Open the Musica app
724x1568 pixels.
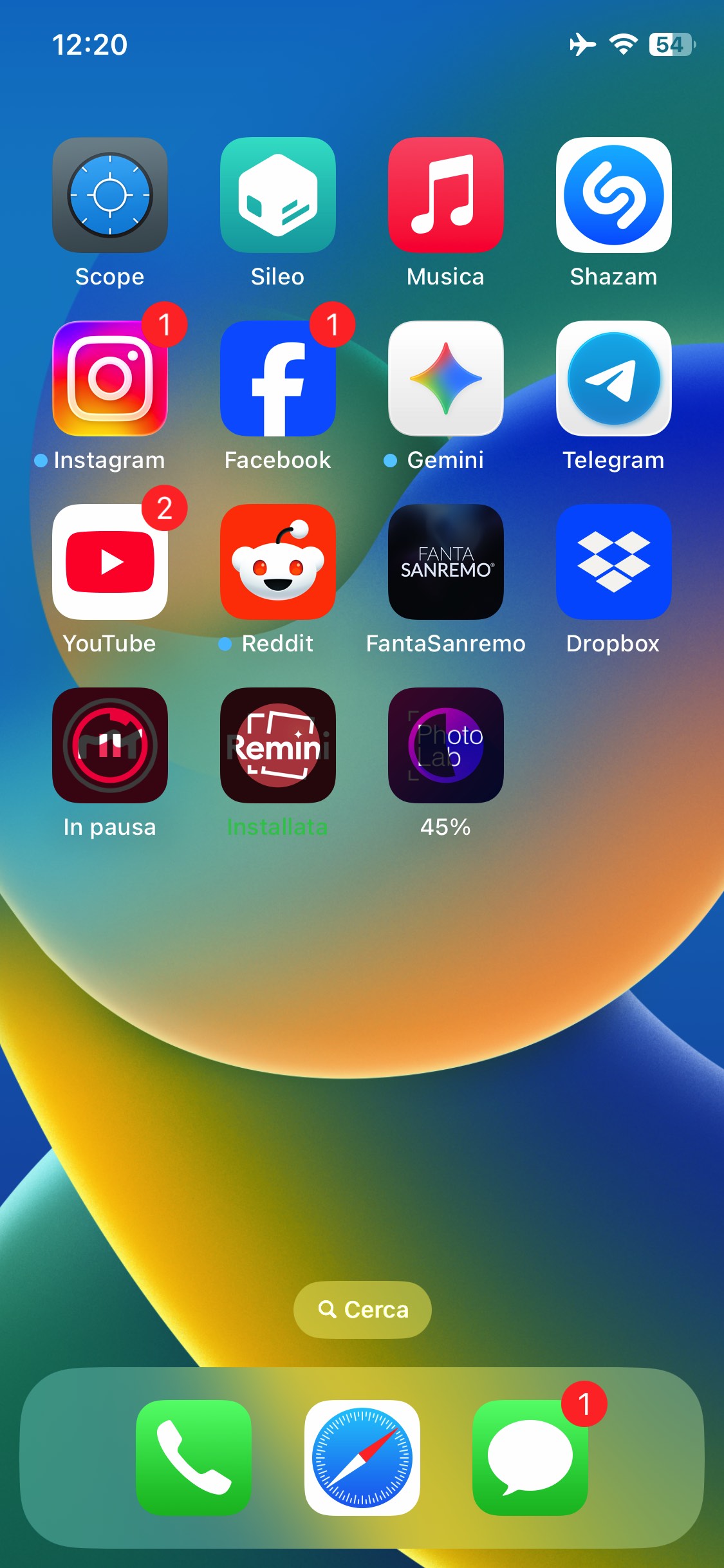(x=445, y=194)
